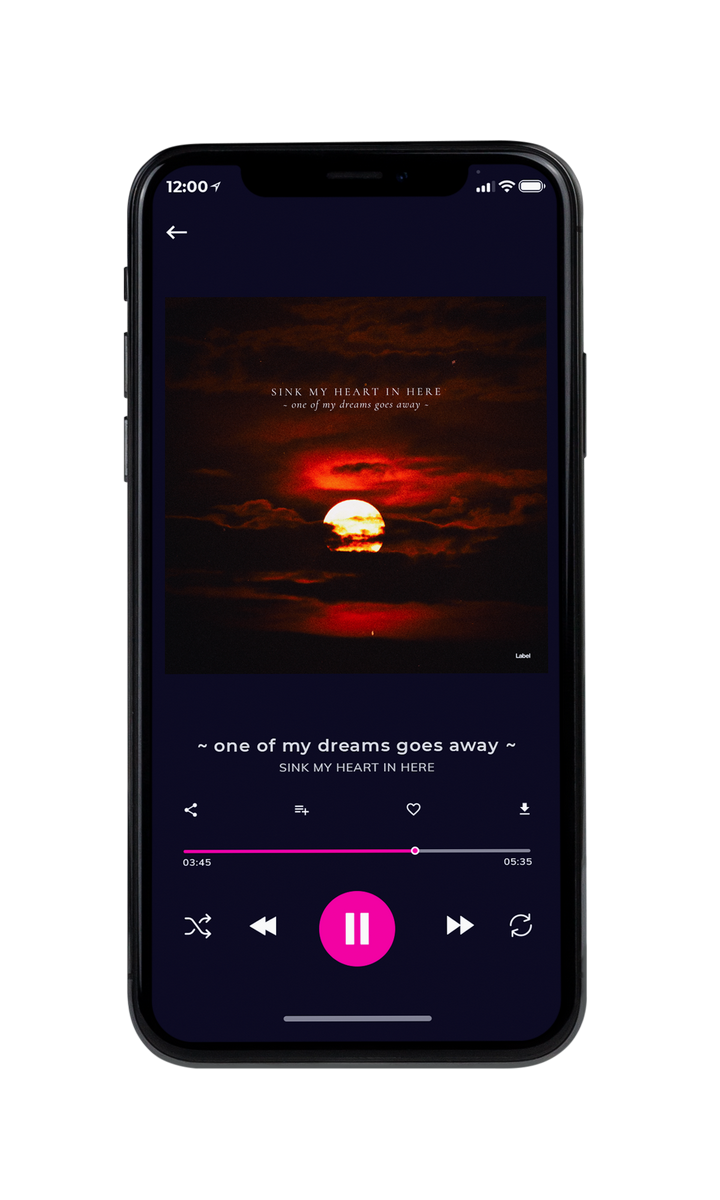
Task: Like the song with the heart icon
Action: tap(413, 810)
